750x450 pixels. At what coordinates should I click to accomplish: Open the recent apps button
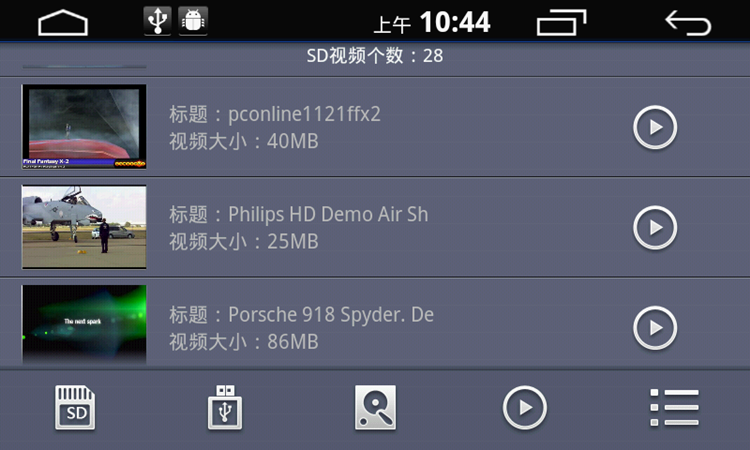pyautogui.click(x=562, y=22)
